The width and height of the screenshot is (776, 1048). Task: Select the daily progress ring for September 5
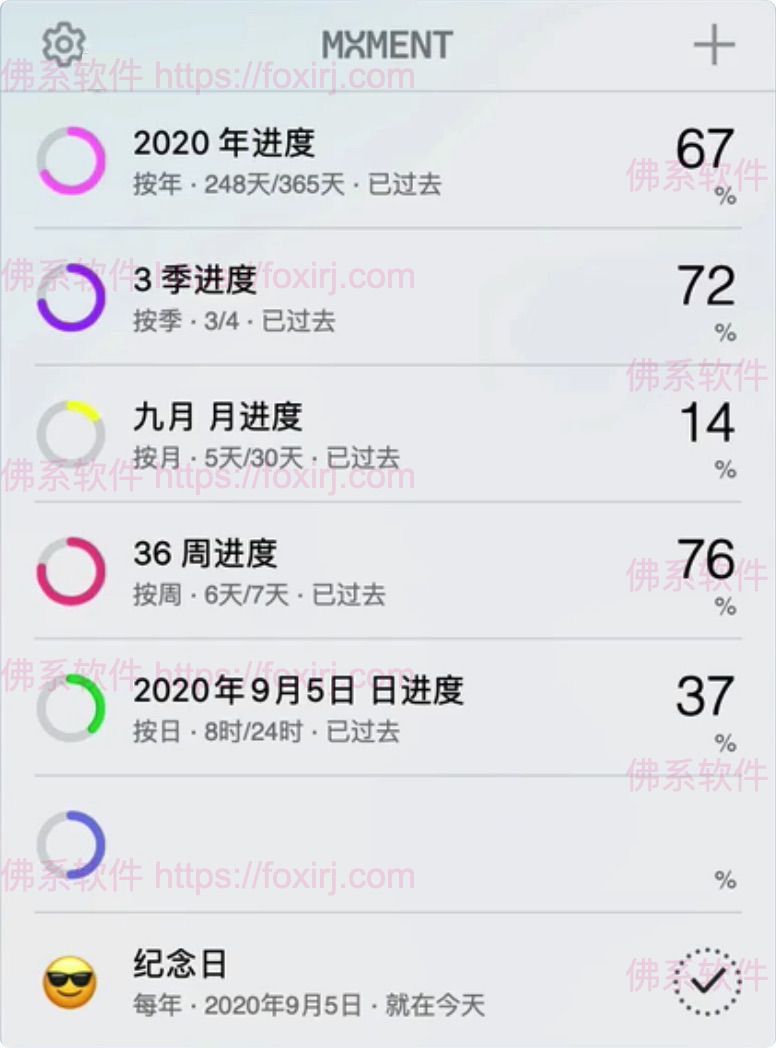pyautogui.click(x=70, y=706)
